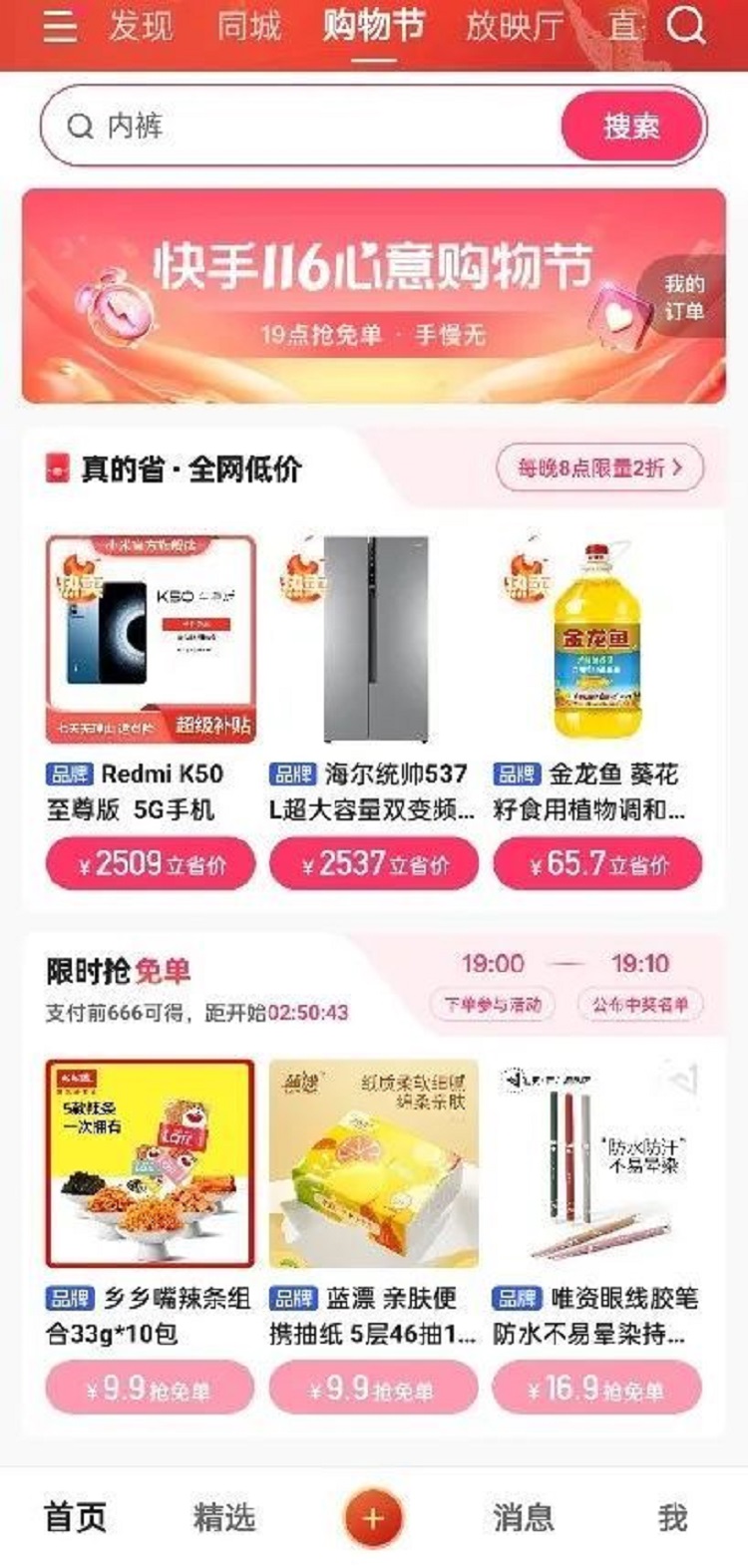Go to the 精选 tab
This screenshot has width=748, height=1568.
pyautogui.click(x=224, y=1518)
